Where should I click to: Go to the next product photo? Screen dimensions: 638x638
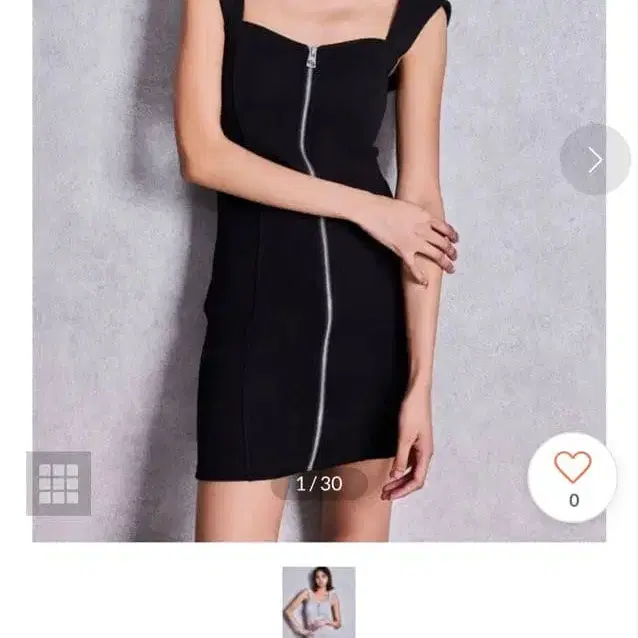(x=595, y=160)
